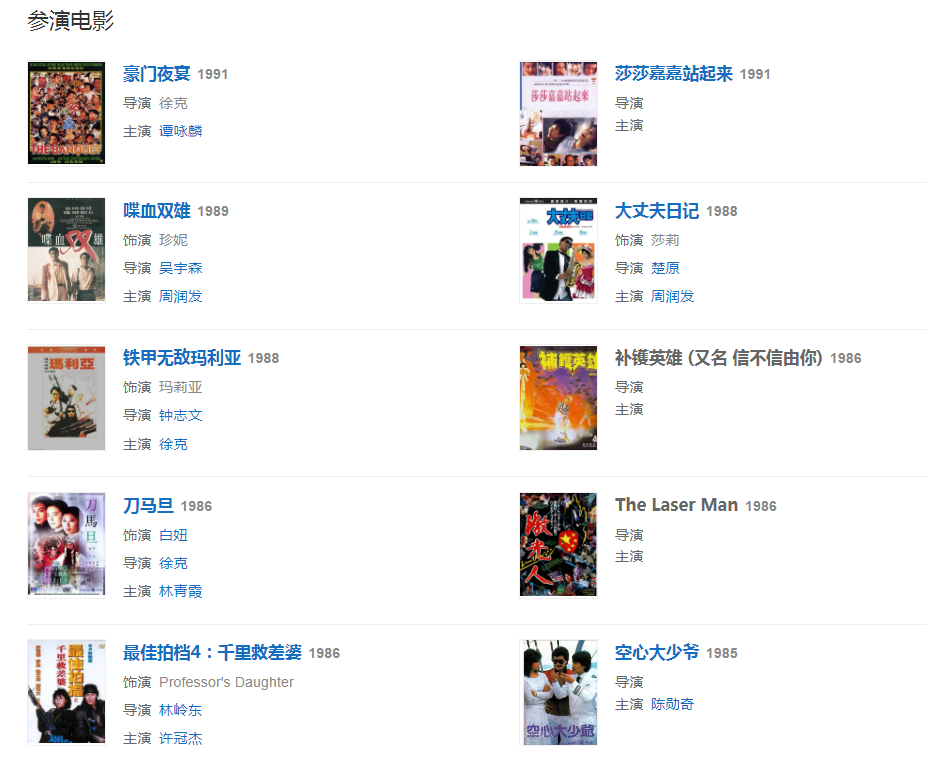Tap the 空心大少爷 movie poster

[x=558, y=692]
